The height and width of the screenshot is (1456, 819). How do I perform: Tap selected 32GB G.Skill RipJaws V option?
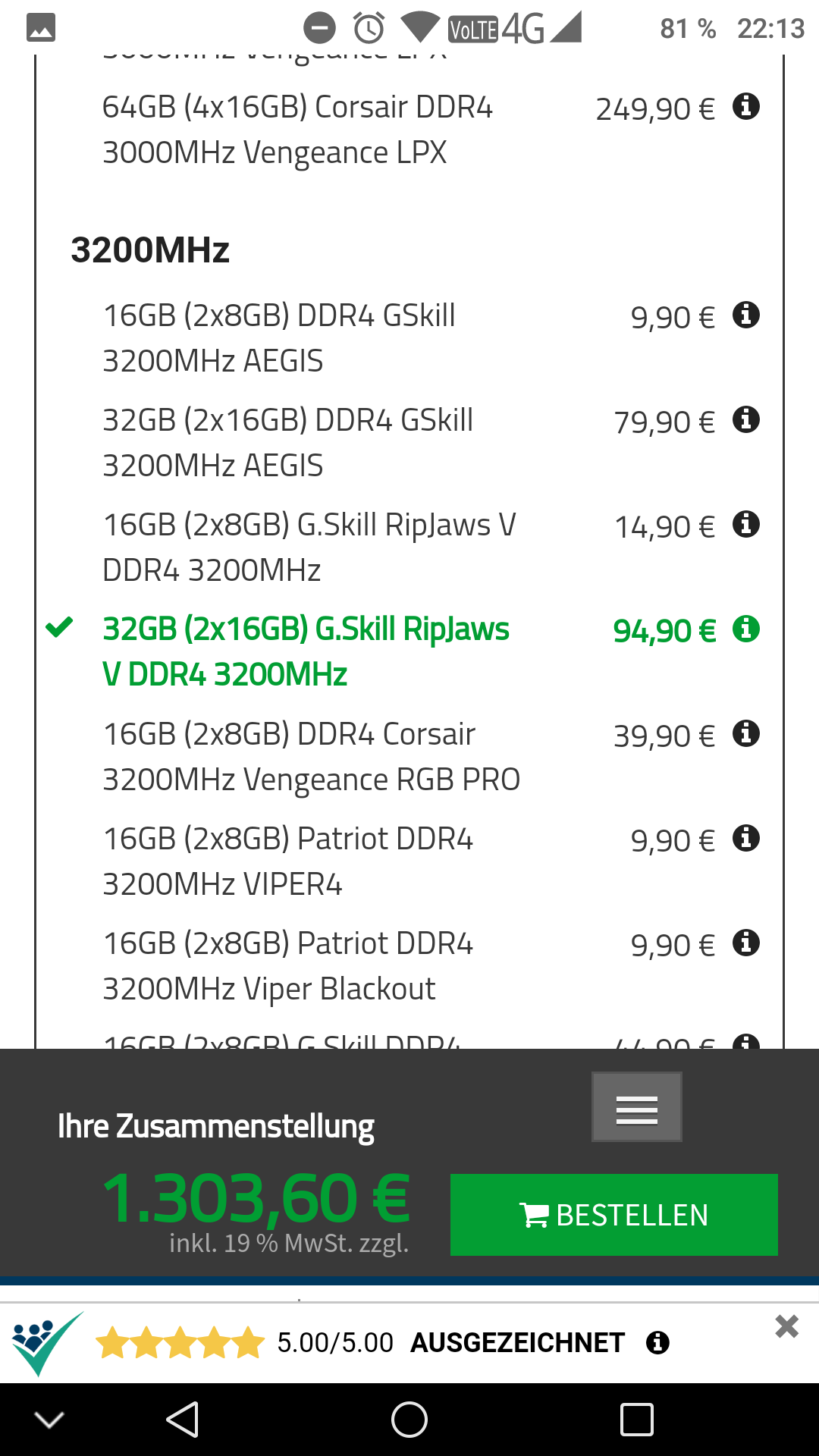306,652
